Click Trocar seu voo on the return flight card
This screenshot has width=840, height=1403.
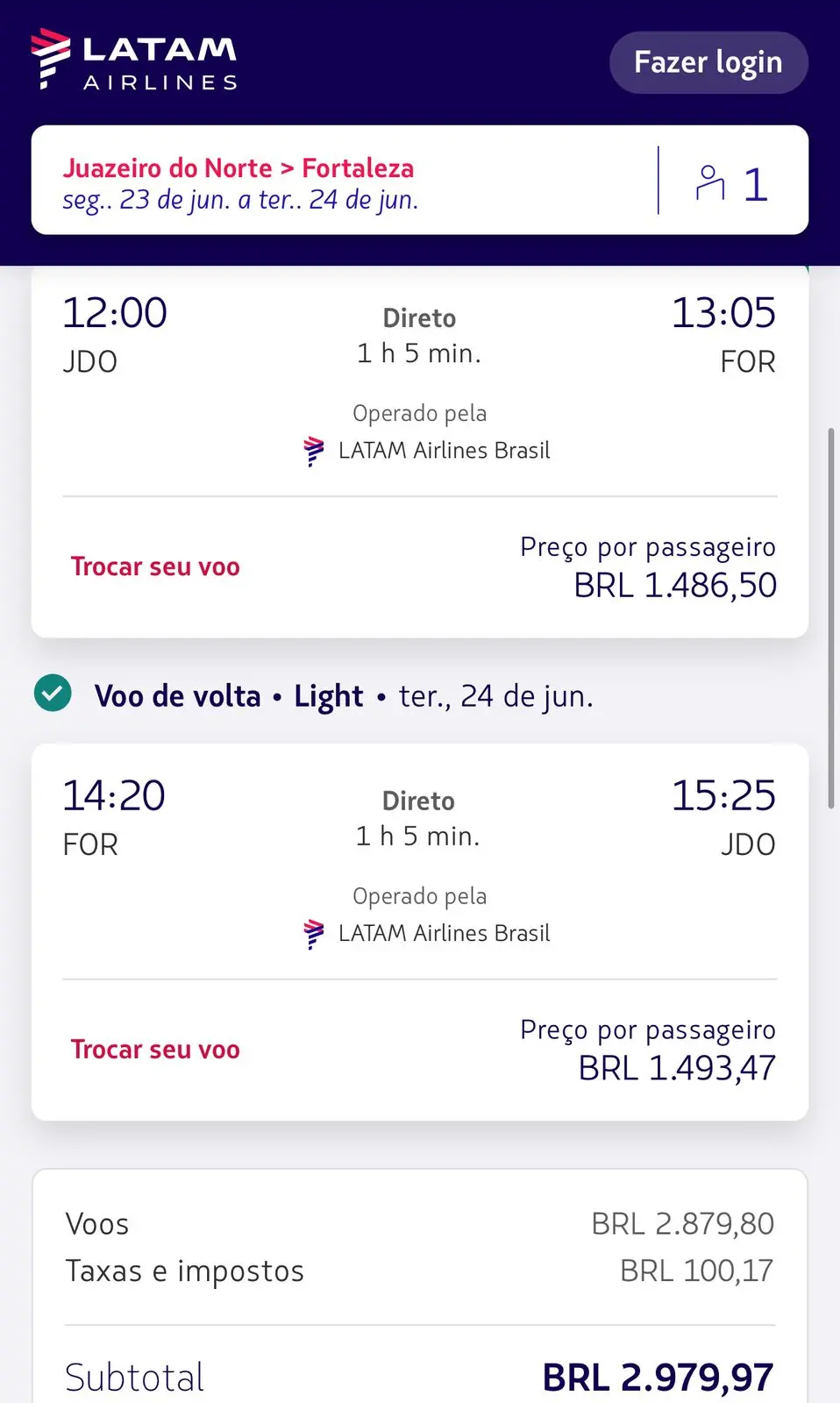154,1049
